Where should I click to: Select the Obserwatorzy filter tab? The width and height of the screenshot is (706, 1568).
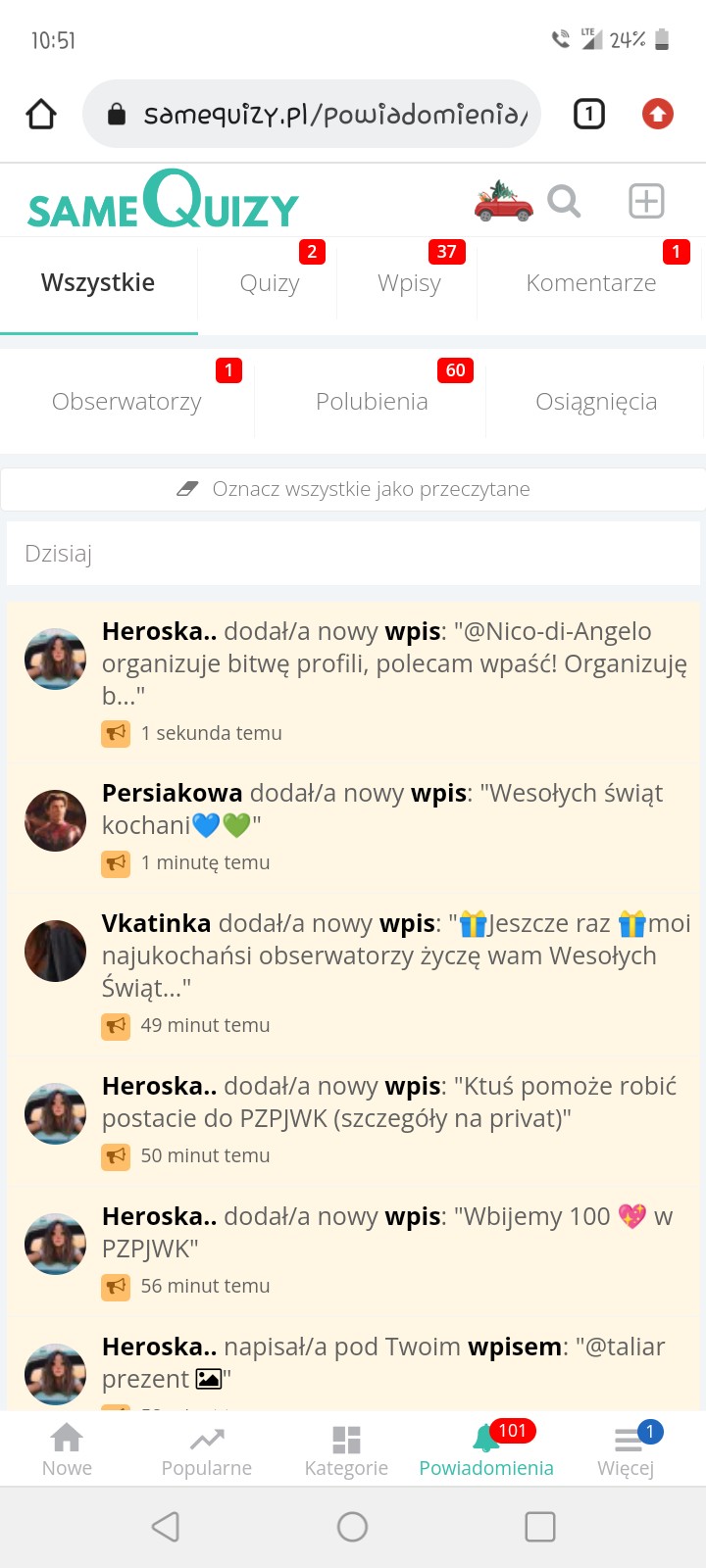coord(126,402)
